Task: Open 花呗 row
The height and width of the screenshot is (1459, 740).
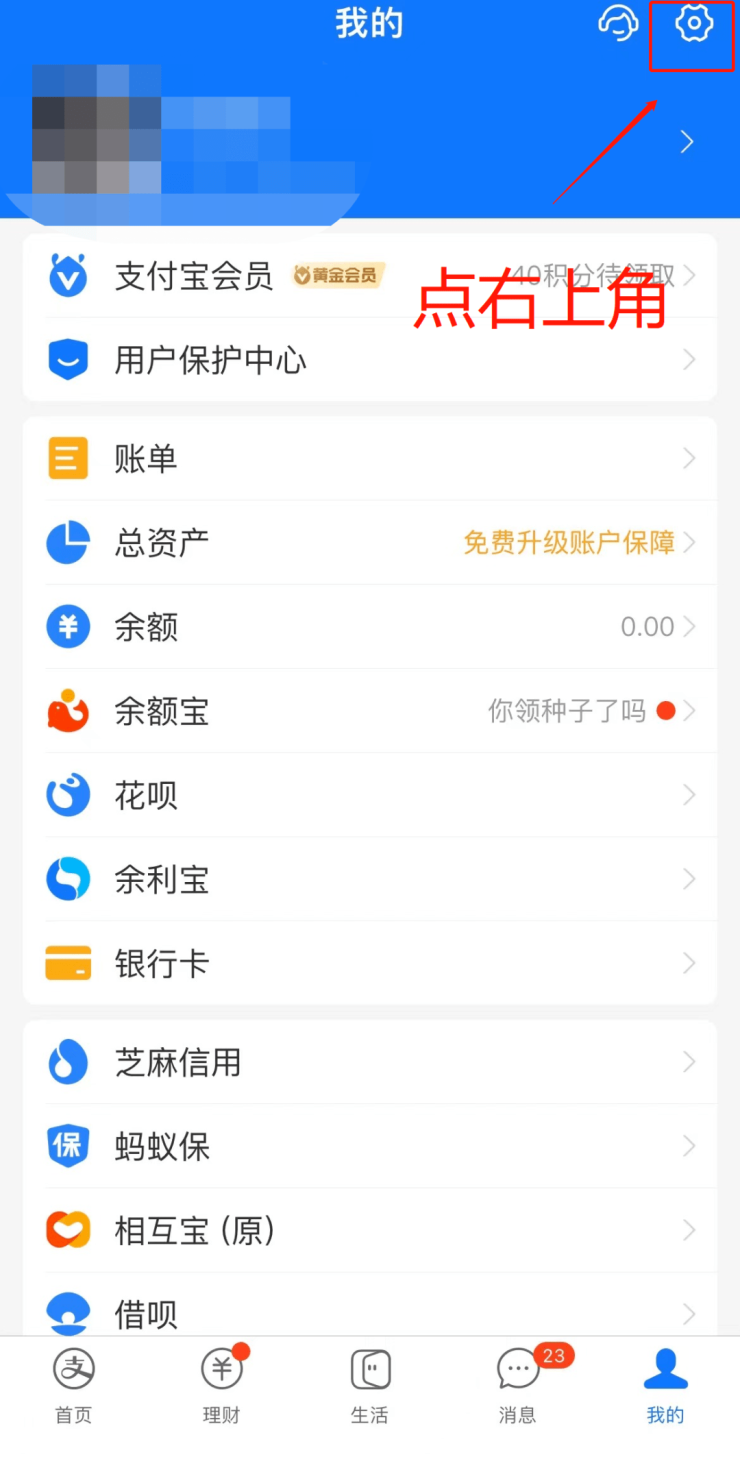Action: (x=369, y=796)
